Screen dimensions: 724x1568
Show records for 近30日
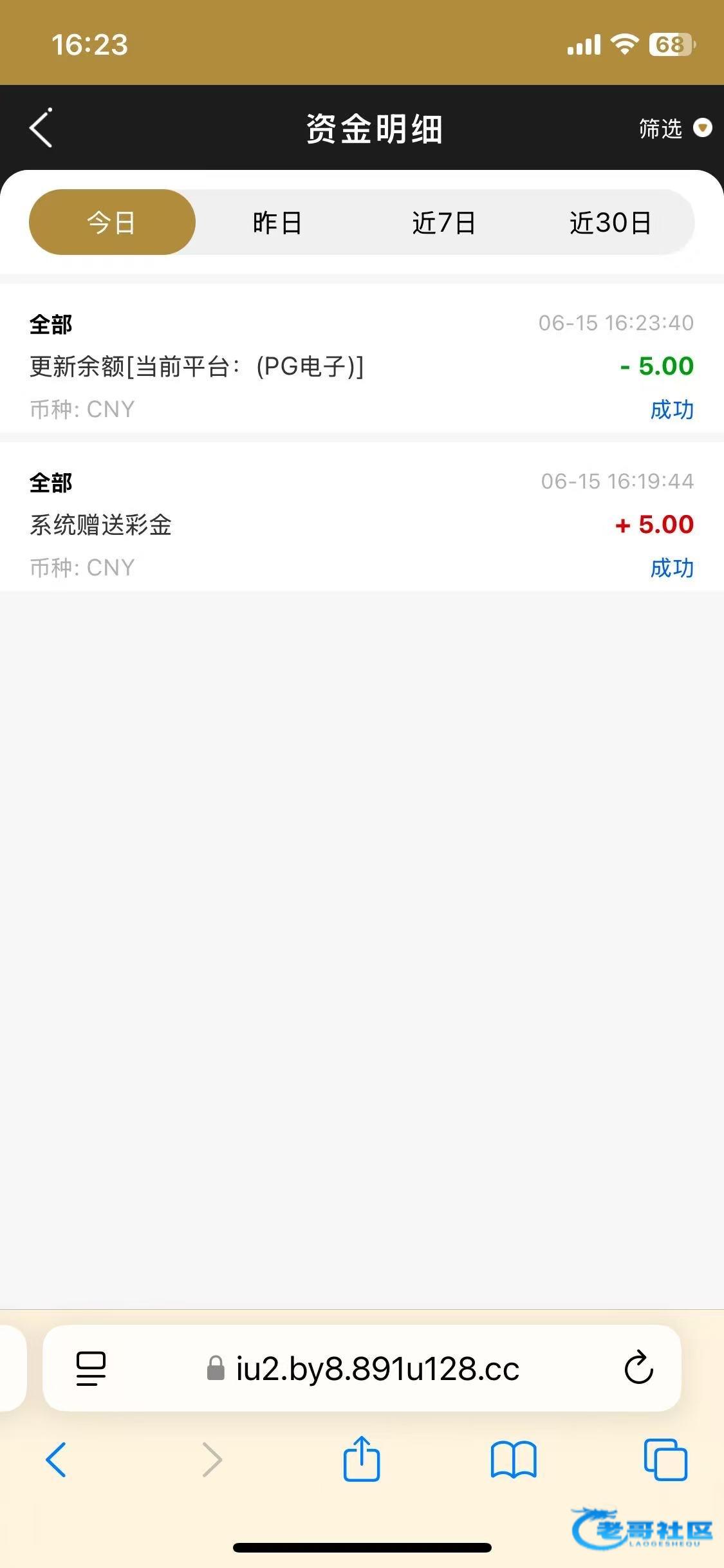(x=610, y=223)
